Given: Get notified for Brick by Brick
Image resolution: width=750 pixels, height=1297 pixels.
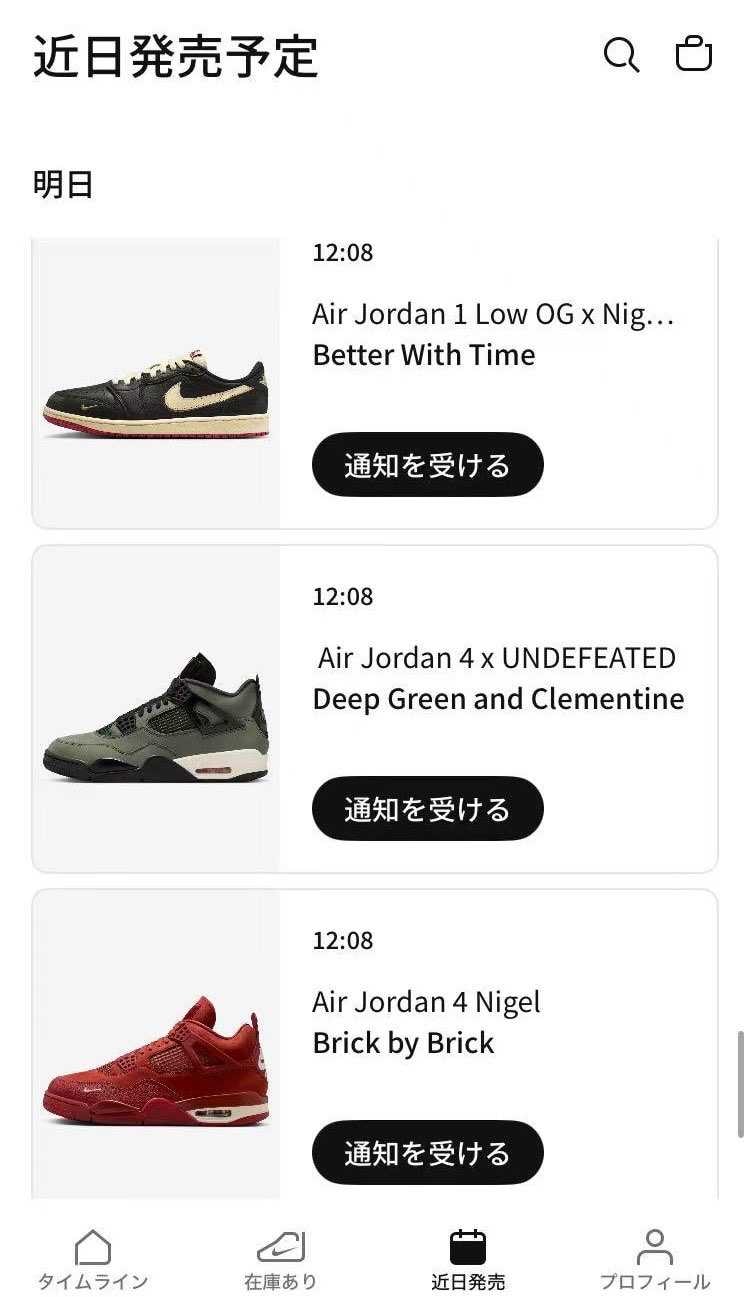Looking at the screenshot, I should (x=427, y=1153).
